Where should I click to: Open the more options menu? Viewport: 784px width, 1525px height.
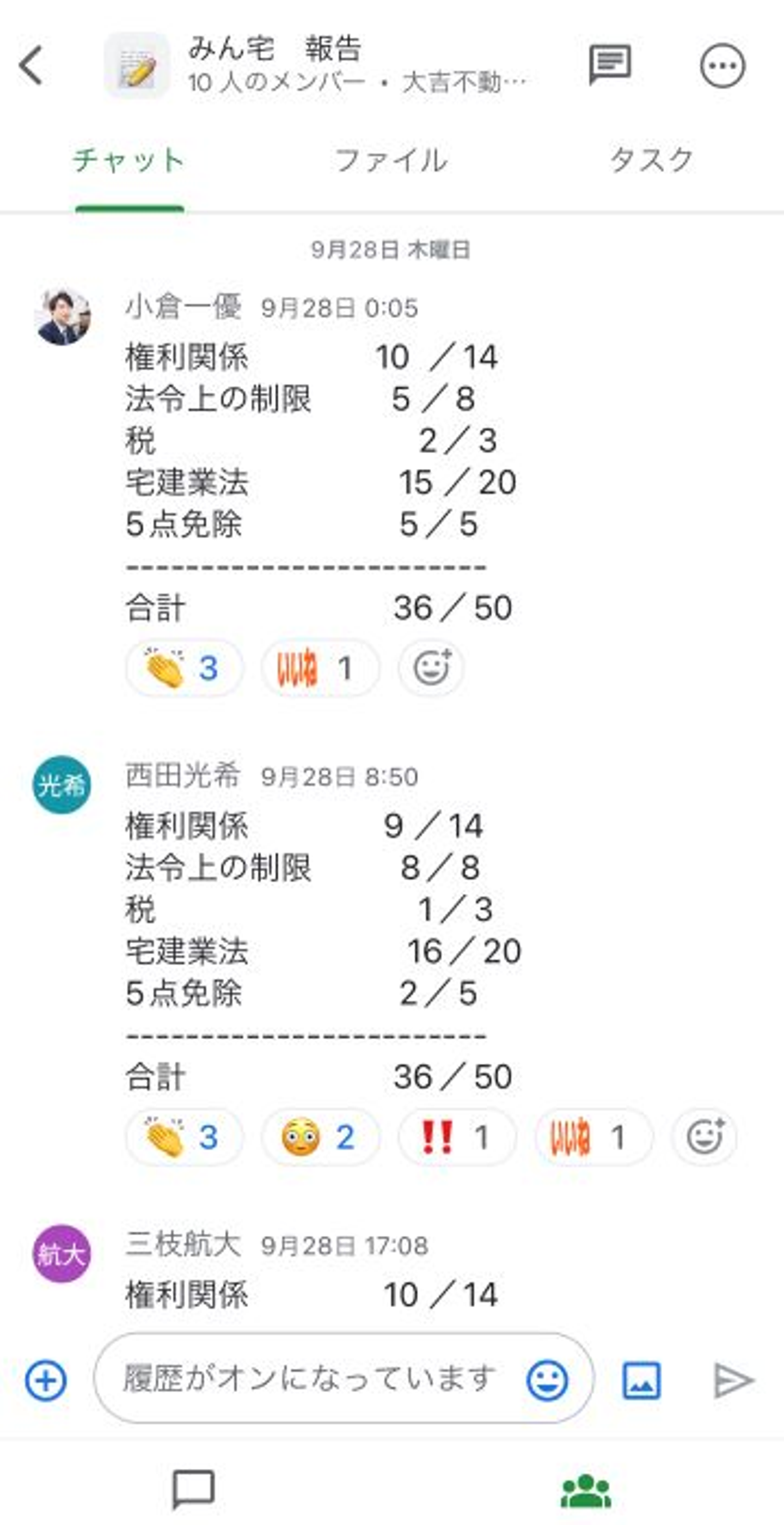(722, 66)
